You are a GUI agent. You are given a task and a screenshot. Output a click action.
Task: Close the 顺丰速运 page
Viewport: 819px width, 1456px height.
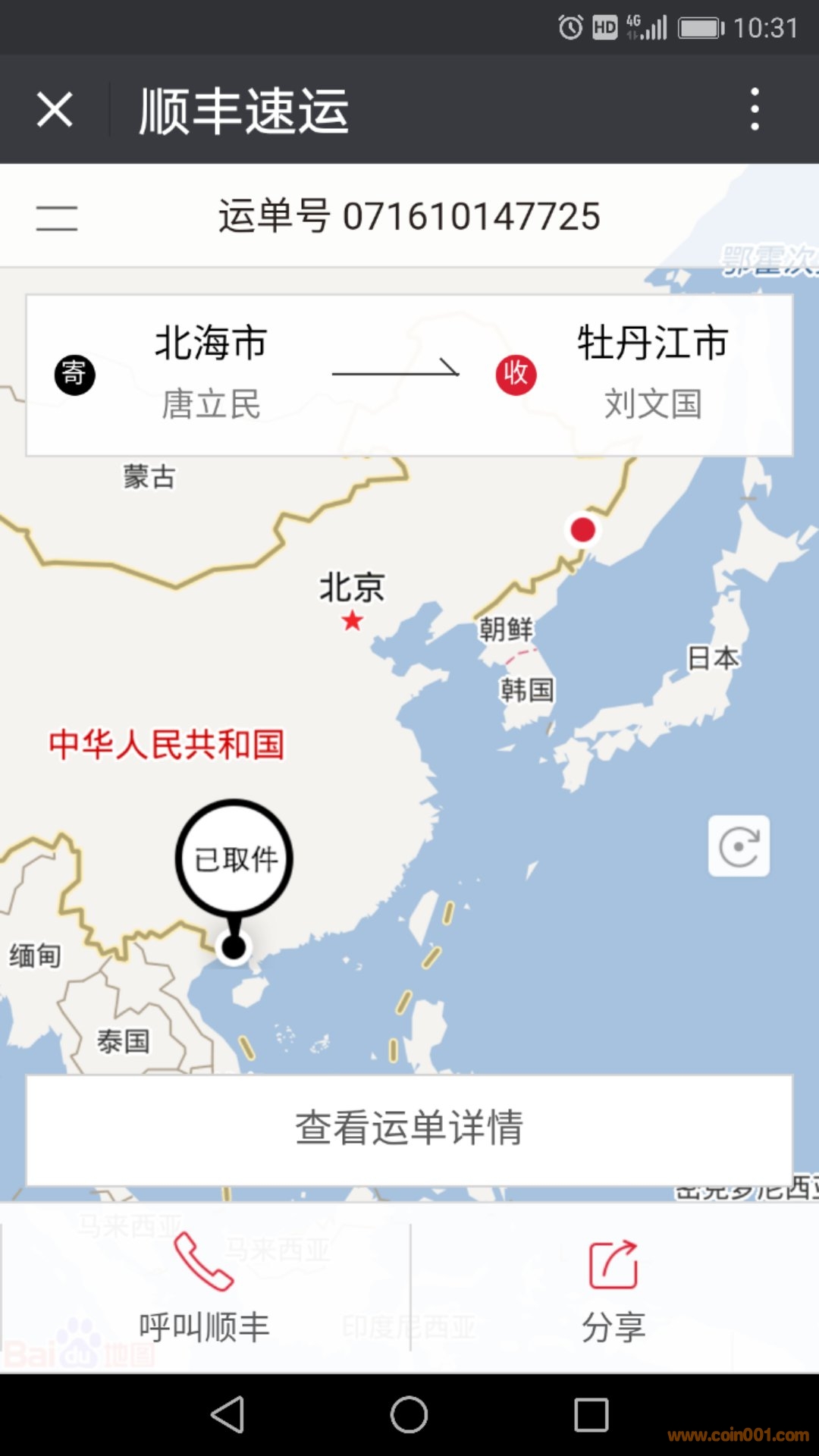pyautogui.click(x=55, y=110)
